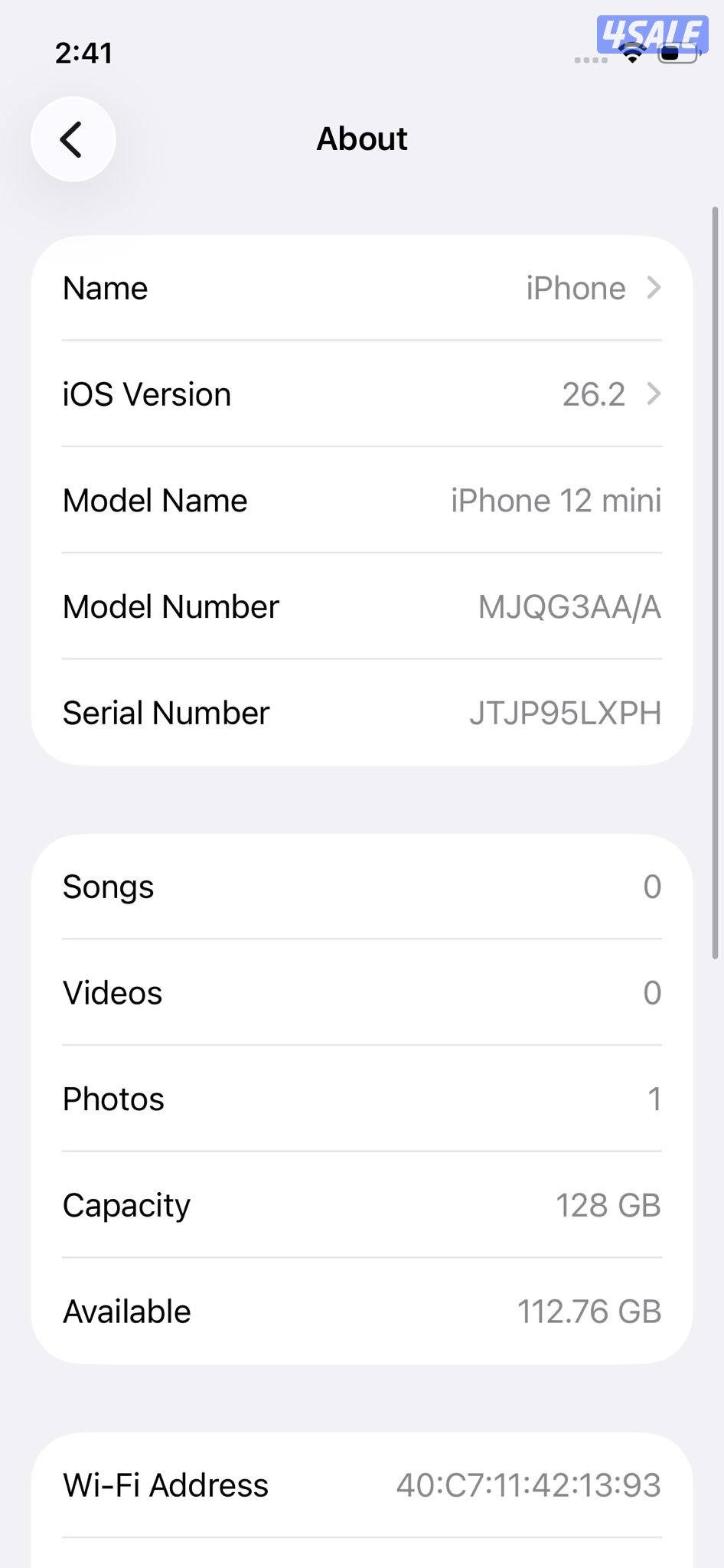Select the Model Name iPhone 12 mini row
This screenshot has width=724, height=1568.
(x=362, y=500)
